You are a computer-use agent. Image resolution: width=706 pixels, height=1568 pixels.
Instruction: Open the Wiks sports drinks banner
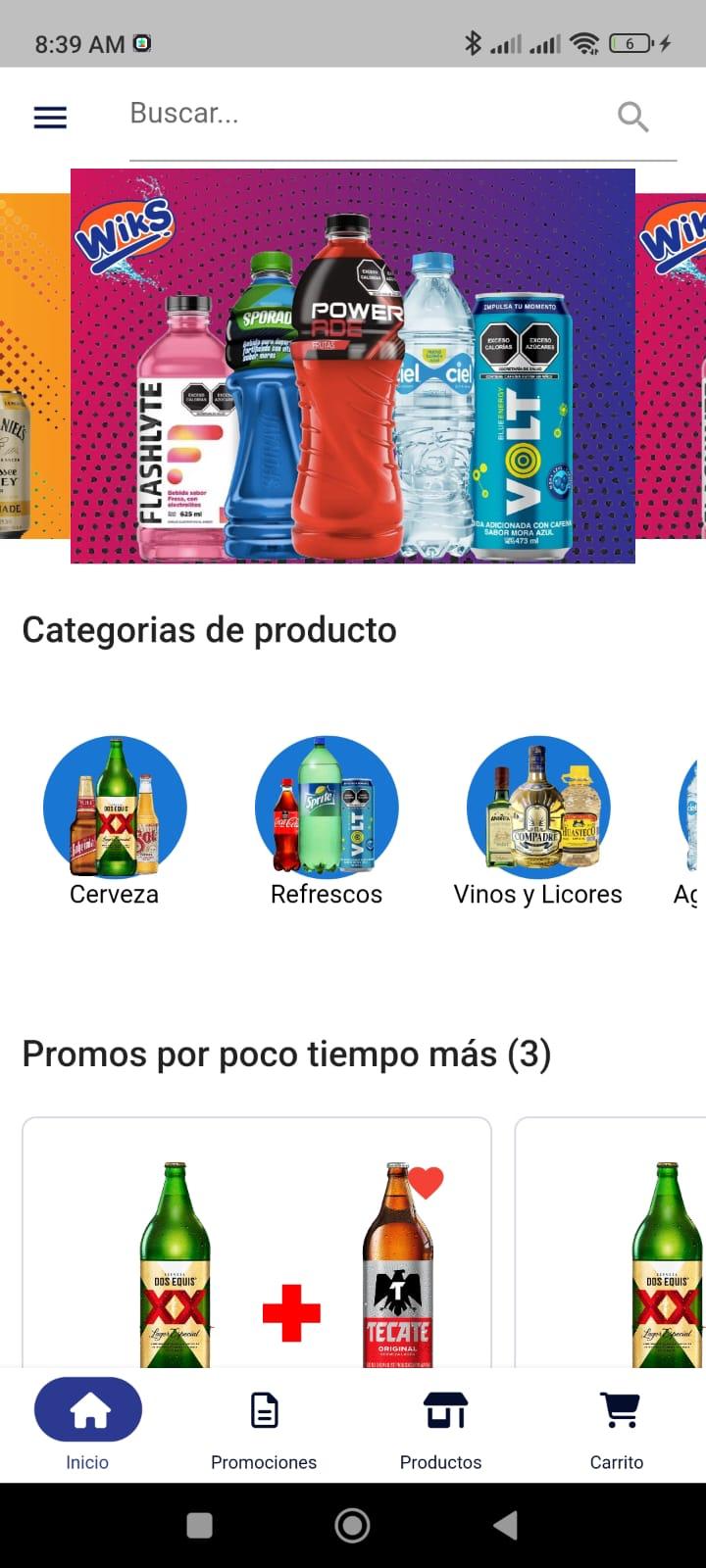tap(353, 366)
